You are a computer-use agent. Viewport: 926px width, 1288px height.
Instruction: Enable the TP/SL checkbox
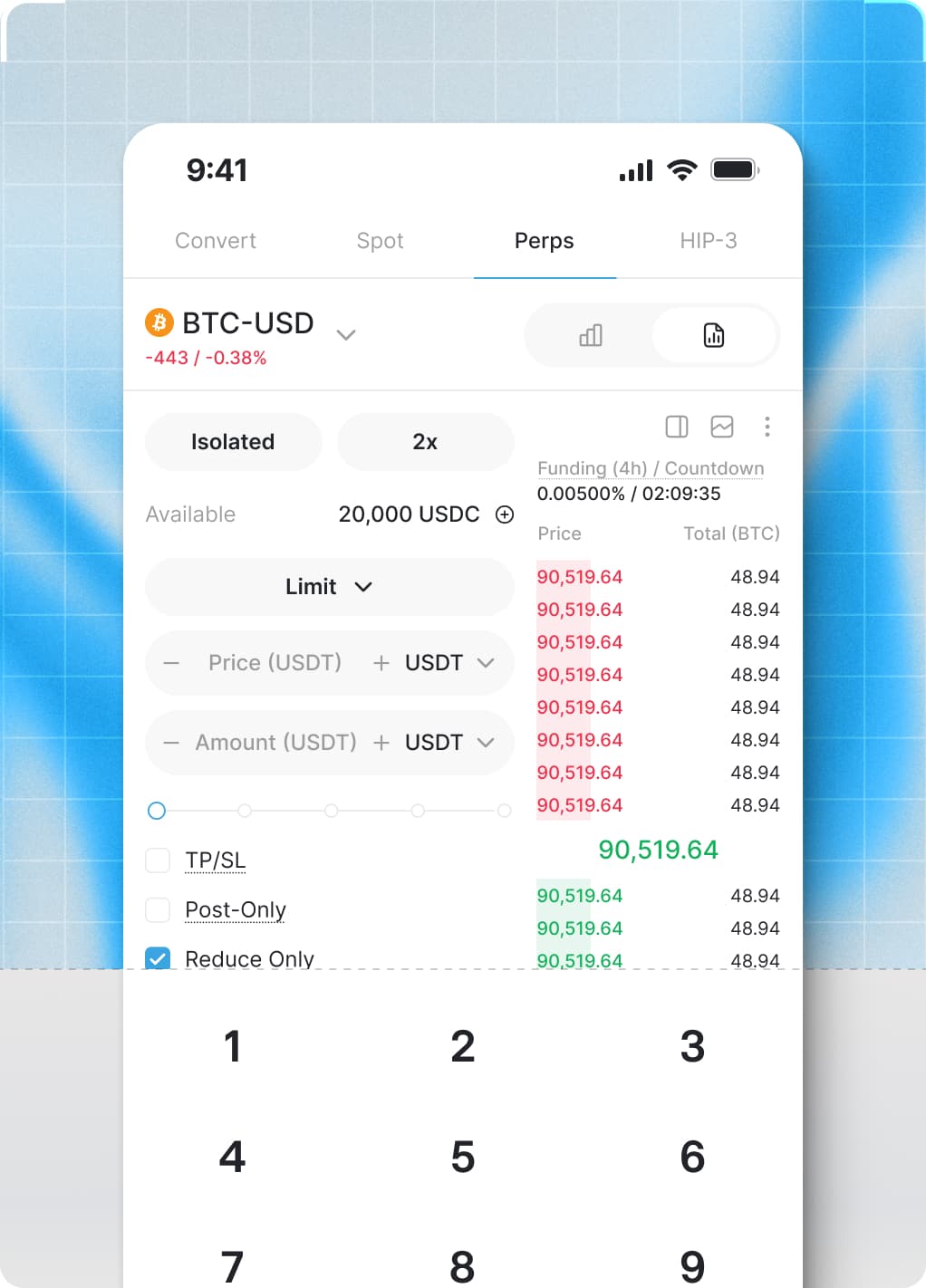[x=158, y=860]
